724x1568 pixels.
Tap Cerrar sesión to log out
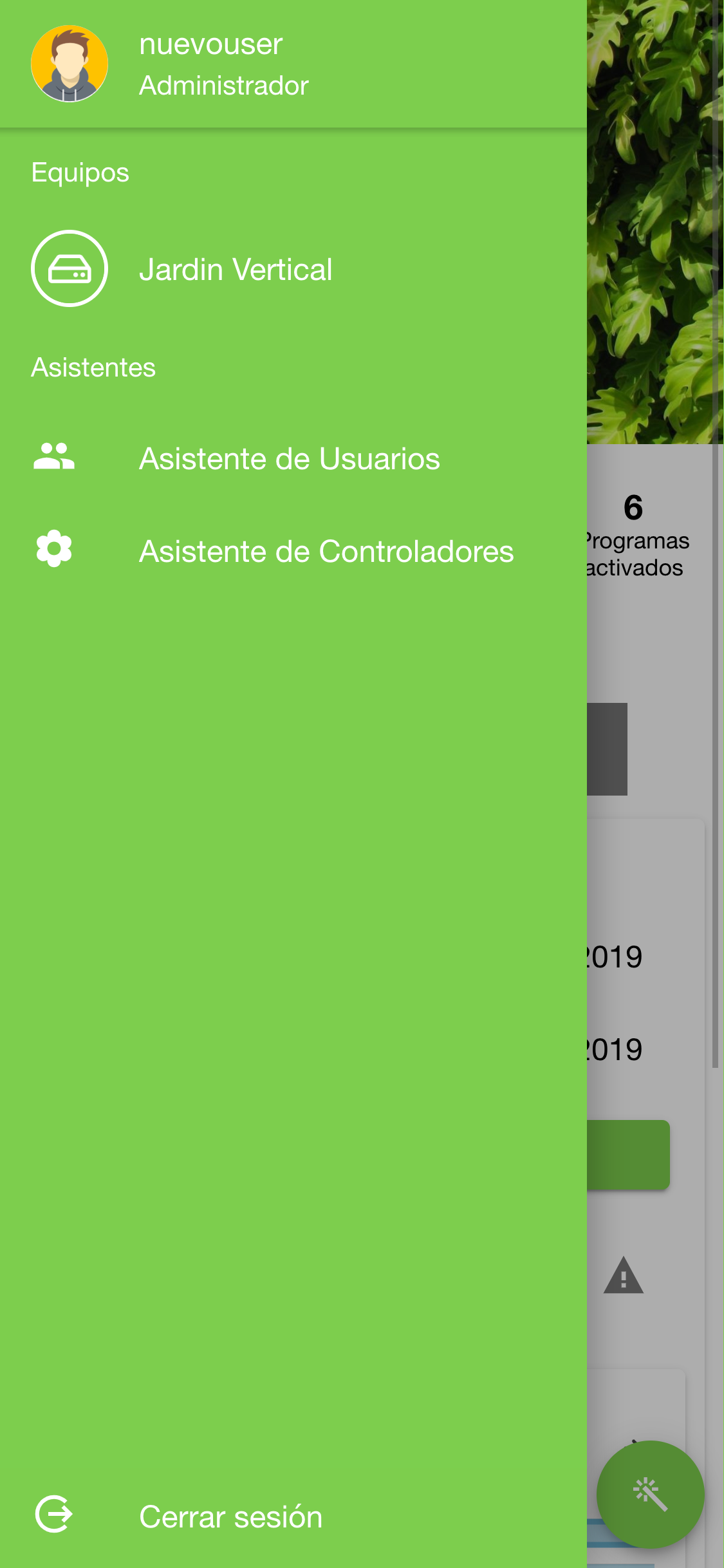[x=293, y=1515]
